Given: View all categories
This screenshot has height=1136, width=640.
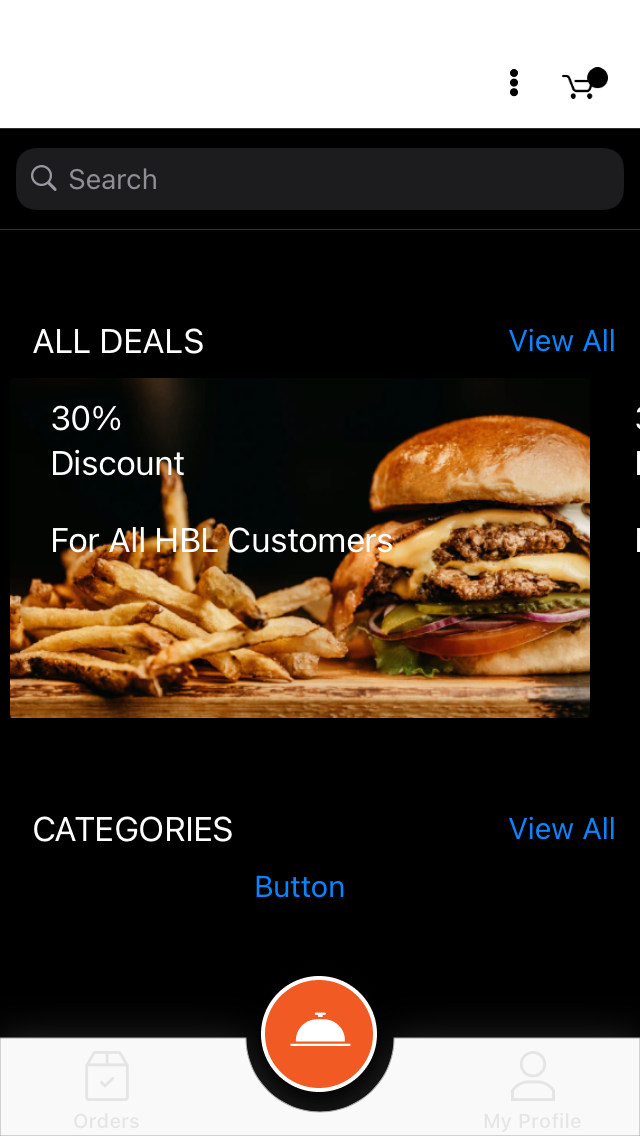Looking at the screenshot, I should (562, 829).
